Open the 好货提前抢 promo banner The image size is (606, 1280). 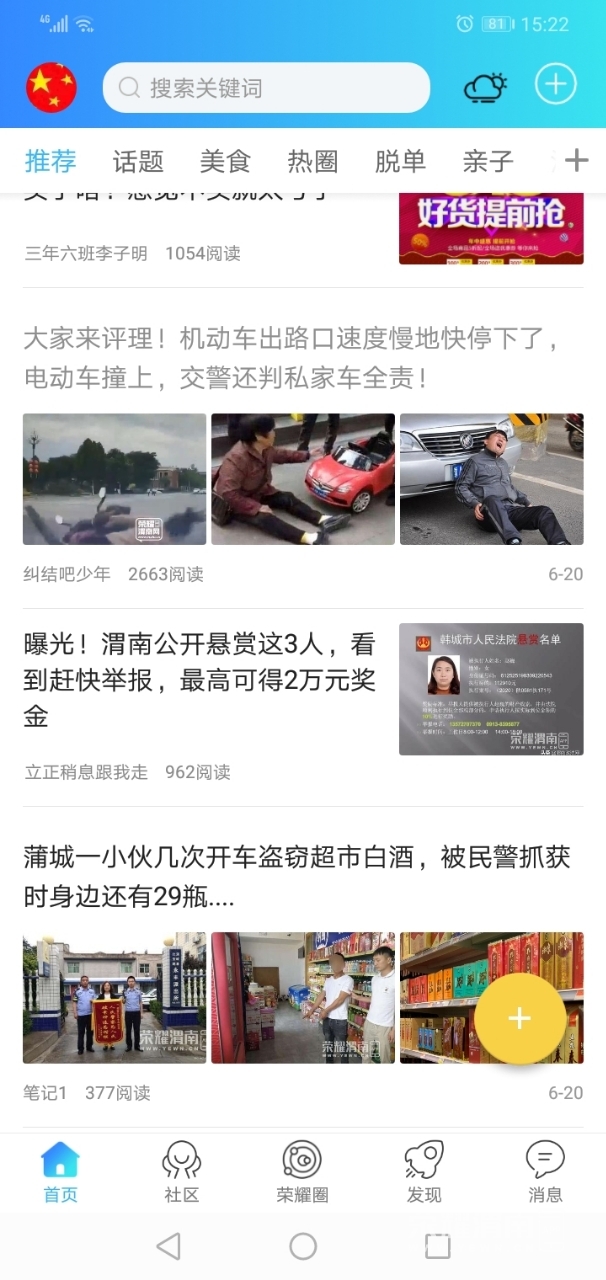491,226
